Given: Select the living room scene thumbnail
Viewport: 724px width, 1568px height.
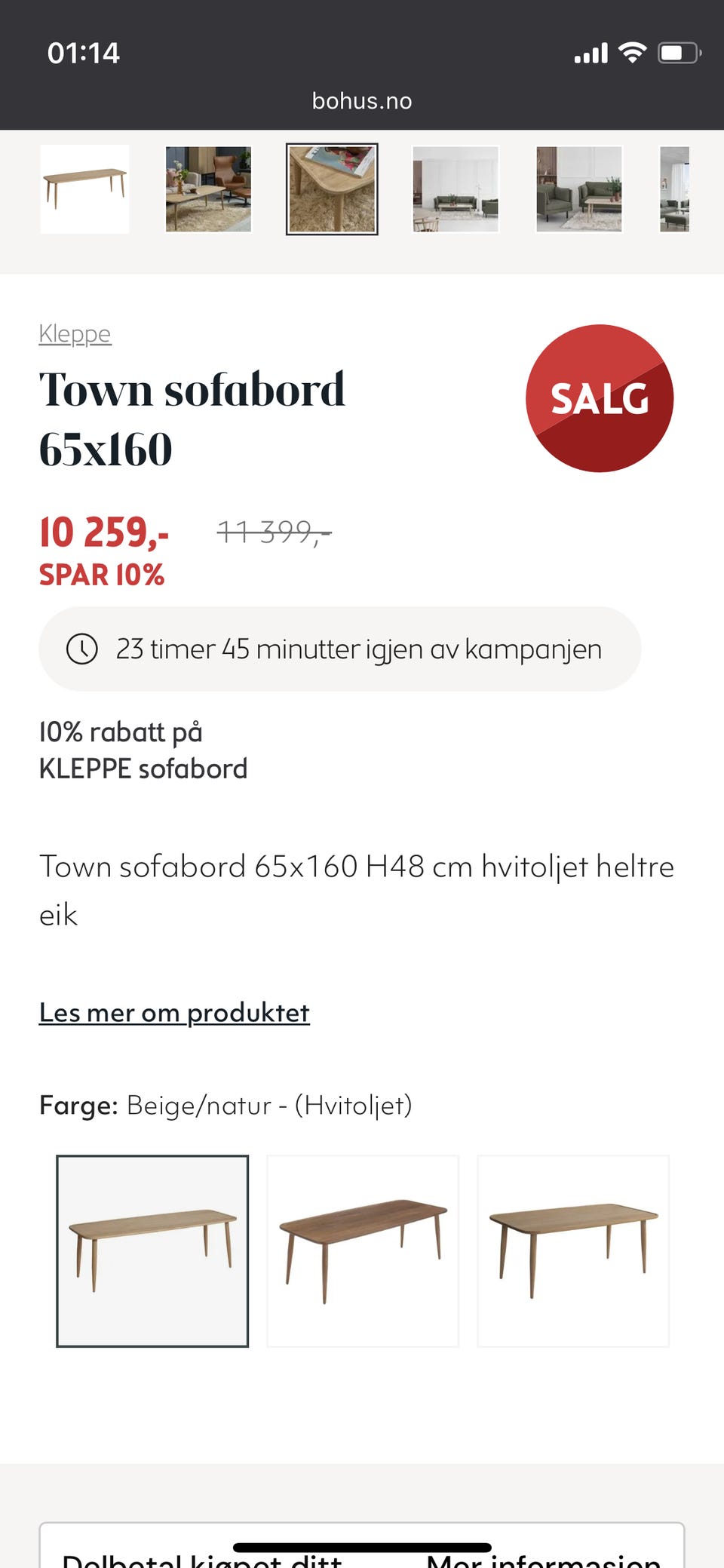Looking at the screenshot, I should (207, 189).
